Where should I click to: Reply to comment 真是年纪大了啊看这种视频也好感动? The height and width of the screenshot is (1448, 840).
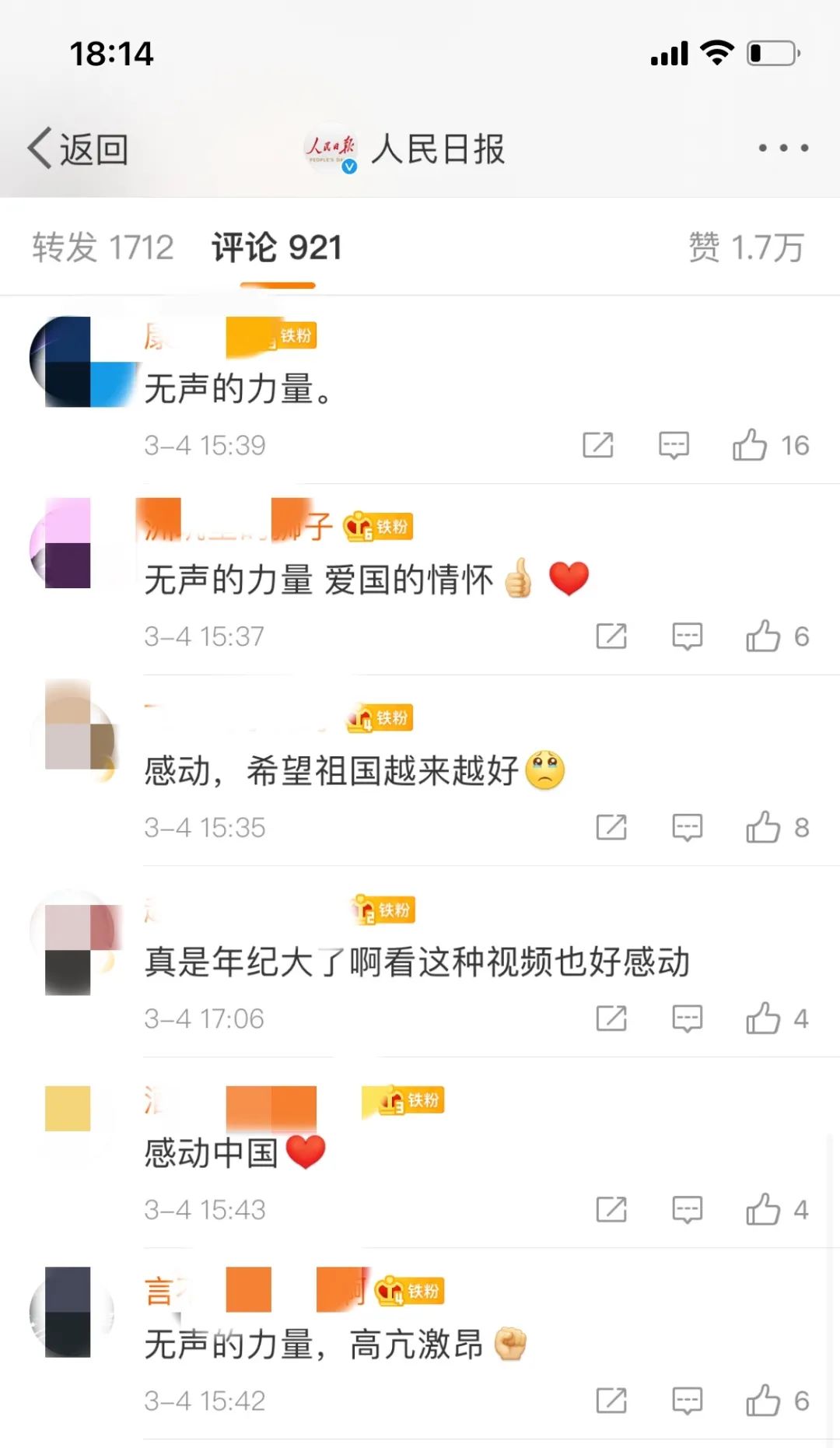[687, 1019]
